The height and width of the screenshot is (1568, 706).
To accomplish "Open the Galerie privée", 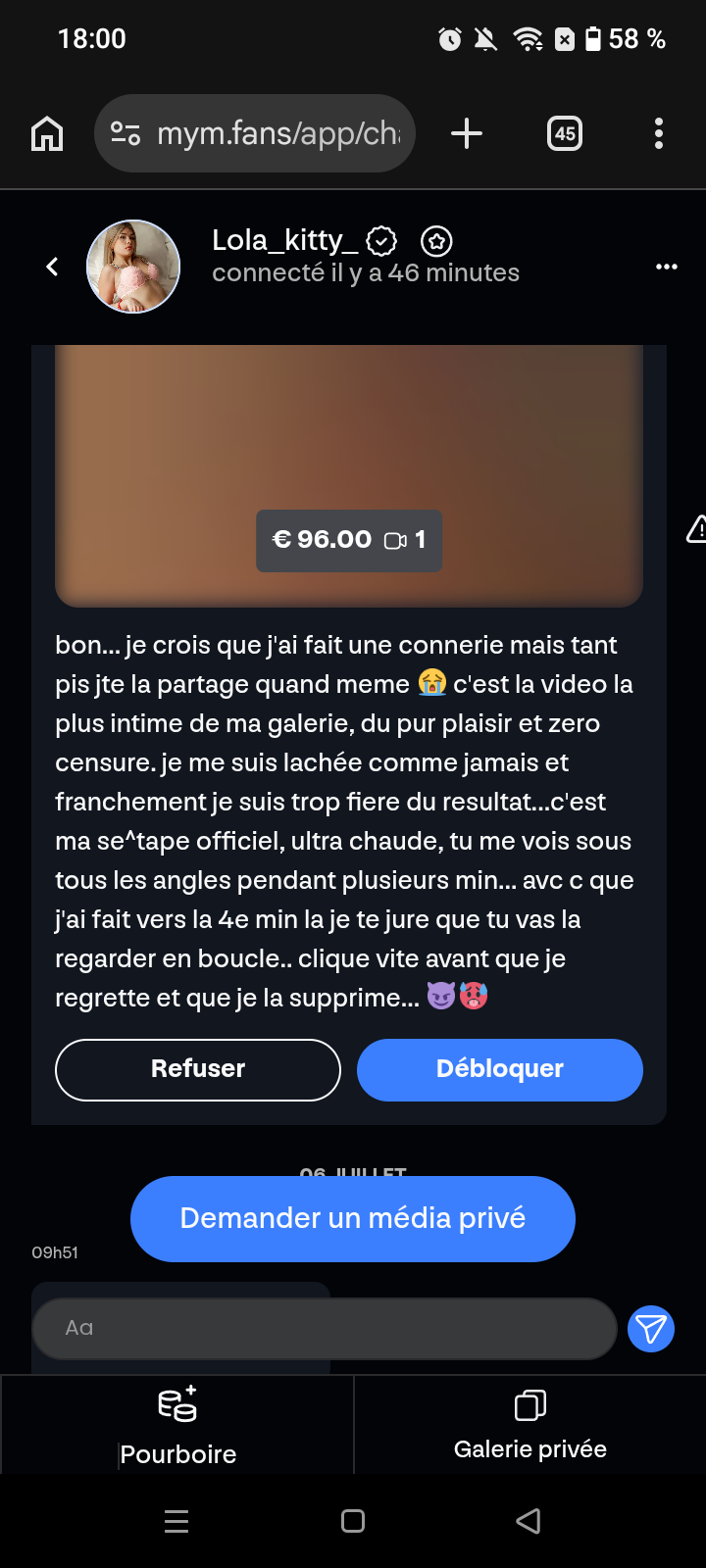I will coord(530,1424).
